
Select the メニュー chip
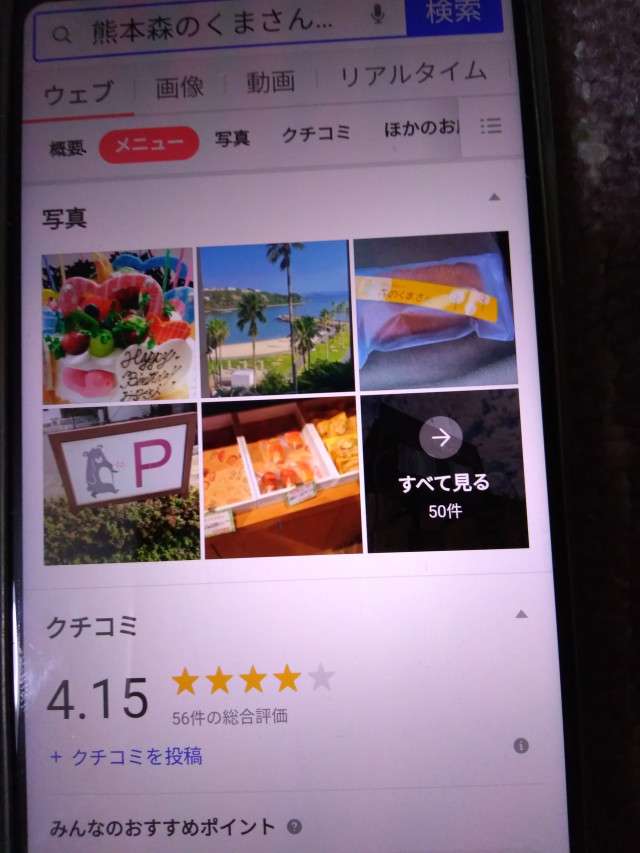149,145
